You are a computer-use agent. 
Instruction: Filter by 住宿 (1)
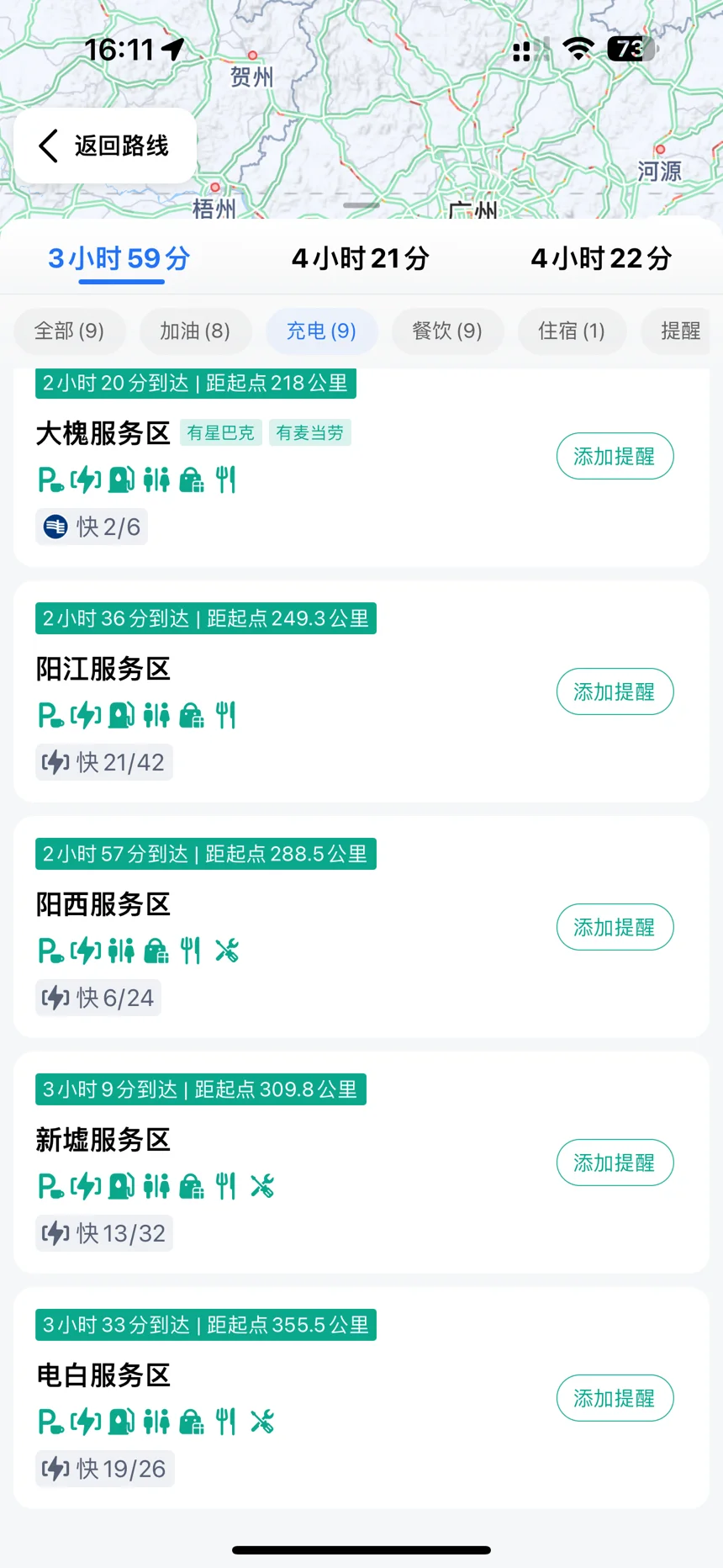click(x=572, y=331)
